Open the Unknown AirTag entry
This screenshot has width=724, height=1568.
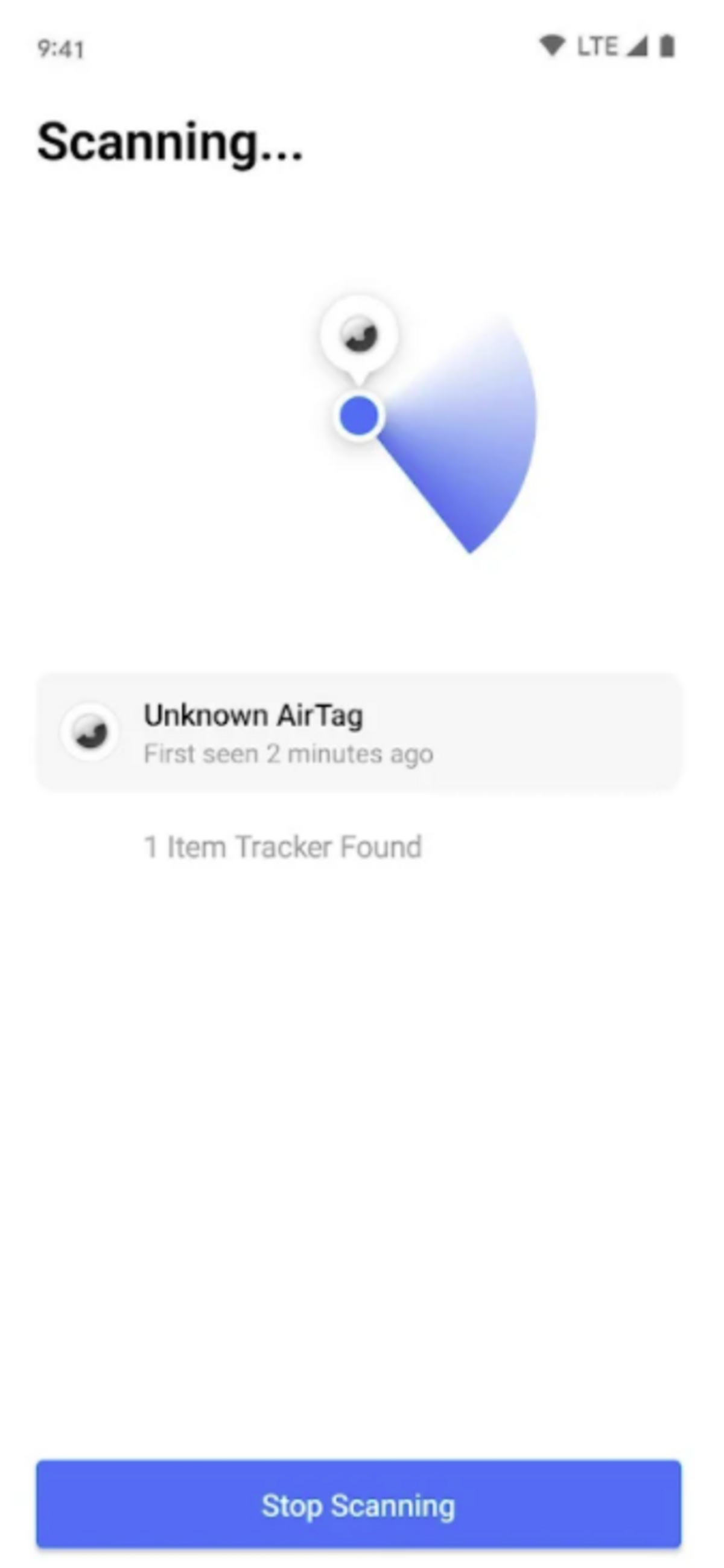coord(358,732)
